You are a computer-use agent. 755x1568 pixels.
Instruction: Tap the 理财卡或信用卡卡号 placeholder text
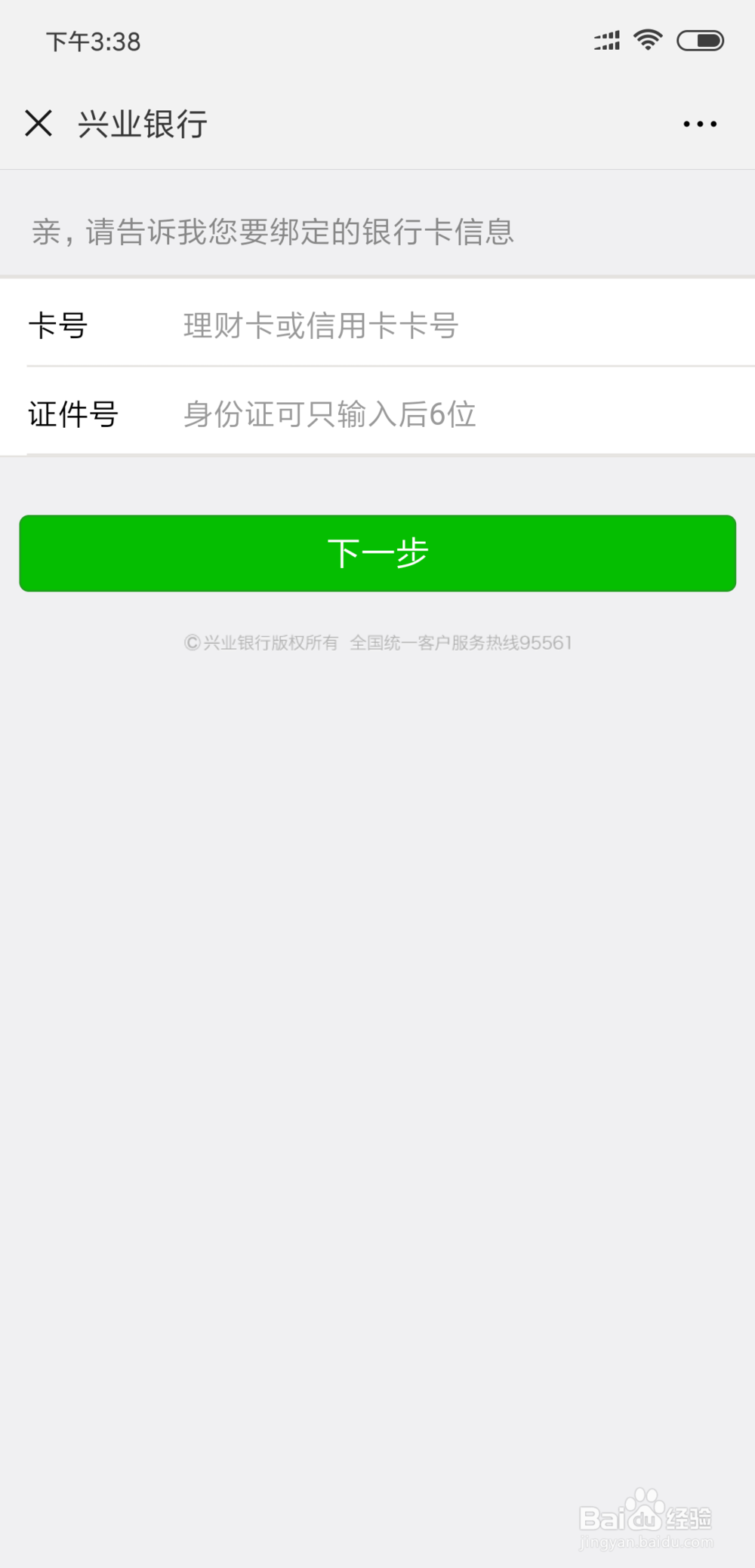click(318, 326)
